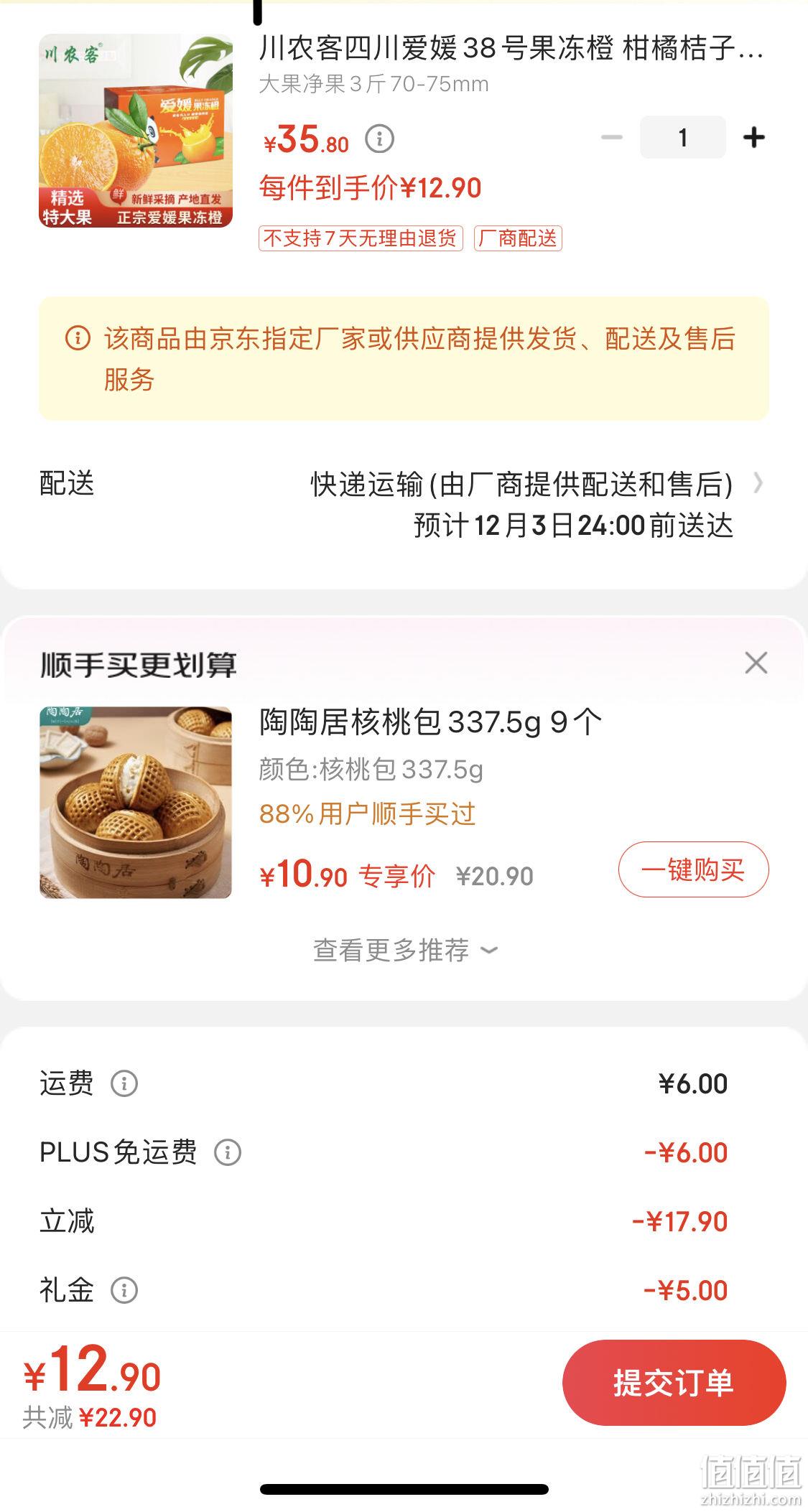Image resolution: width=808 pixels, height=1512 pixels.
Task: Decrease the orange quantity with the minus button
Action: click(x=611, y=137)
